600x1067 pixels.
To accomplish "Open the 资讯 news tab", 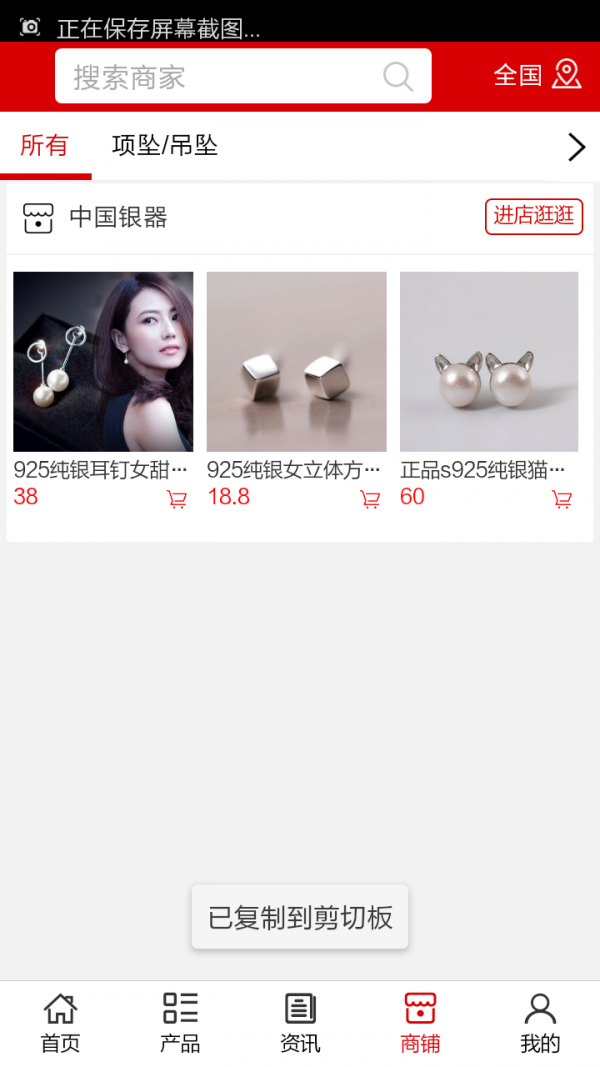I will [x=300, y=1023].
